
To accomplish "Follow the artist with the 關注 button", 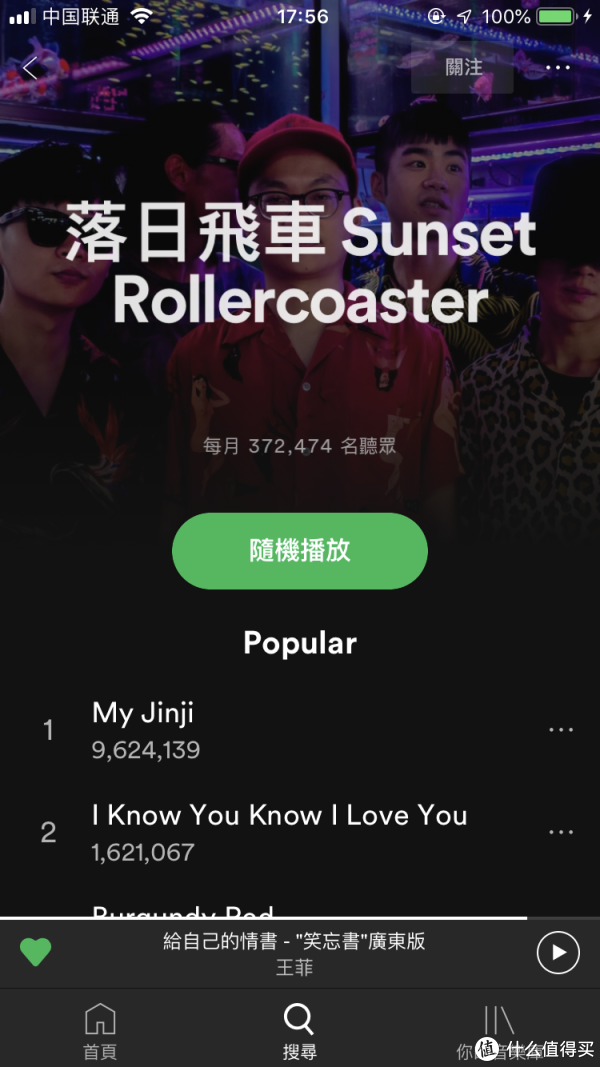I will [x=463, y=68].
